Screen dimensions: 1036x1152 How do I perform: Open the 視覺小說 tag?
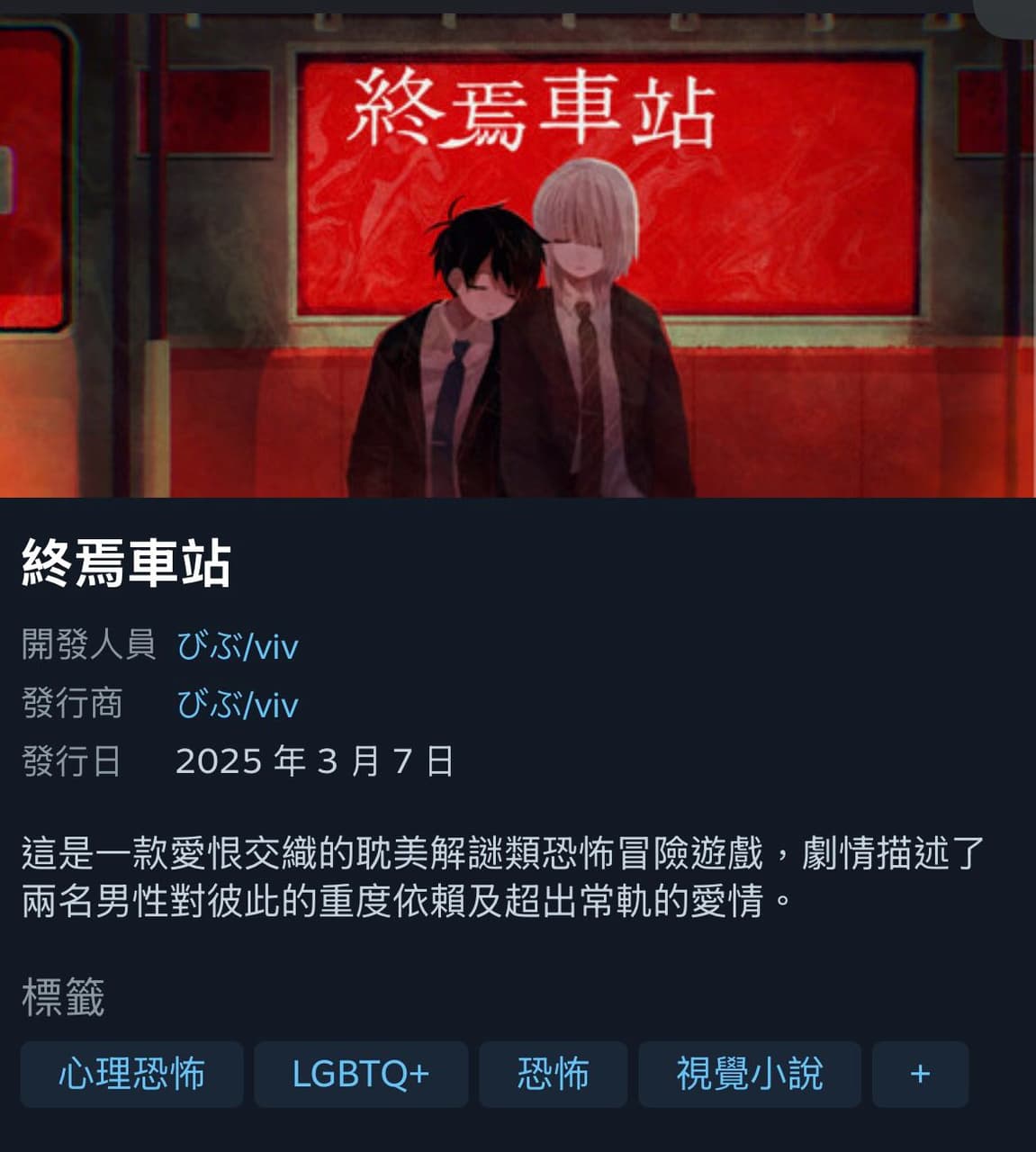tap(749, 1074)
